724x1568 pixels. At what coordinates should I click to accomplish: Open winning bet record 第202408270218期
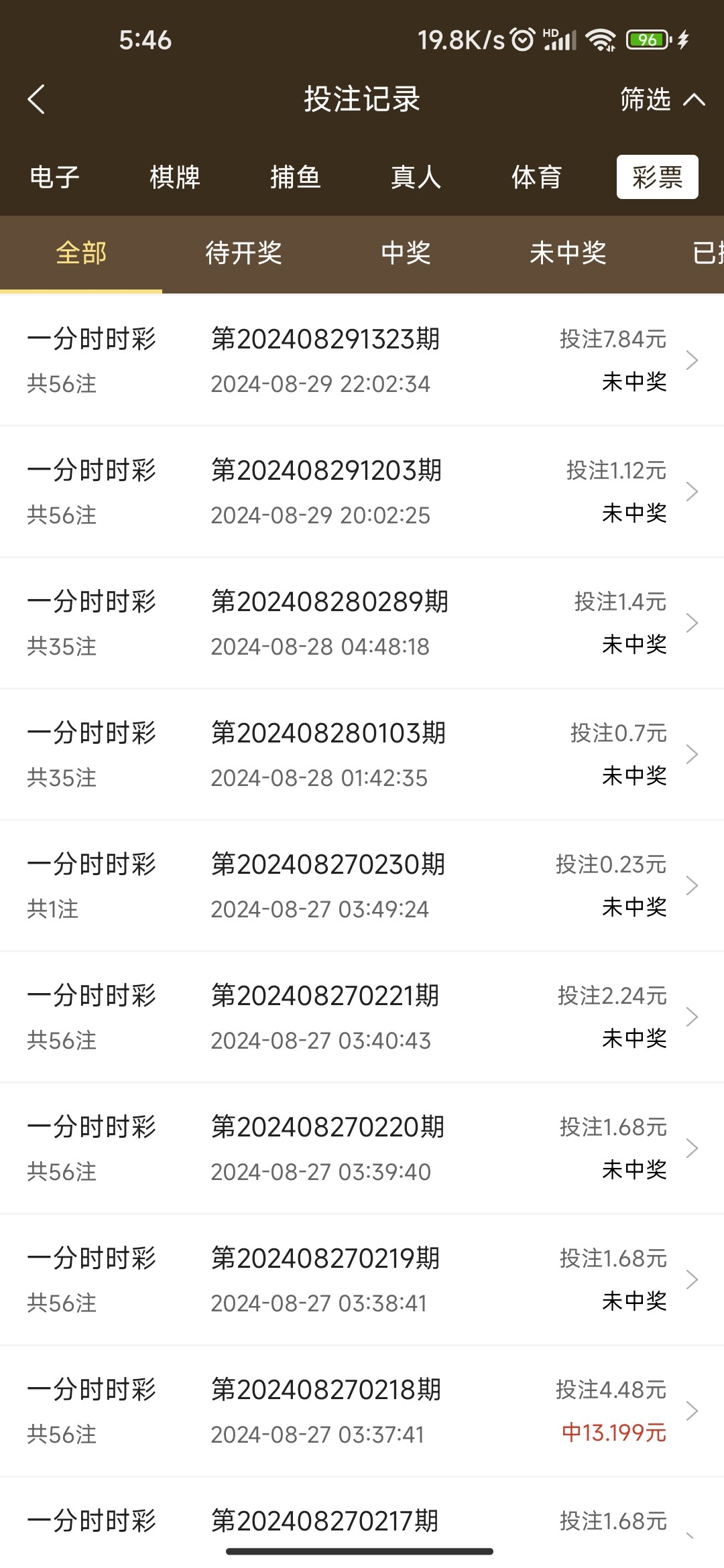click(362, 1411)
